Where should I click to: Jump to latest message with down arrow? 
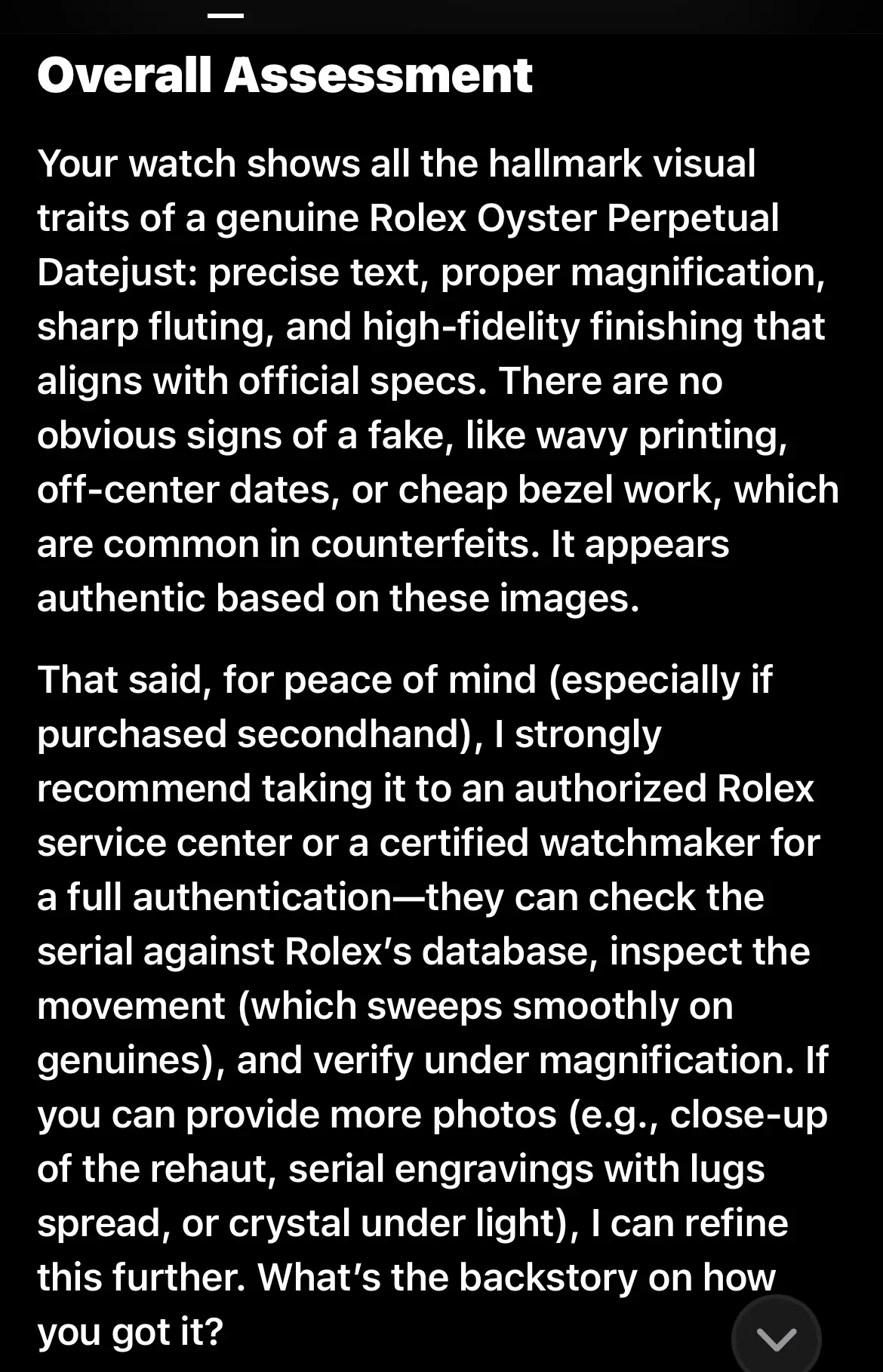point(776,1337)
